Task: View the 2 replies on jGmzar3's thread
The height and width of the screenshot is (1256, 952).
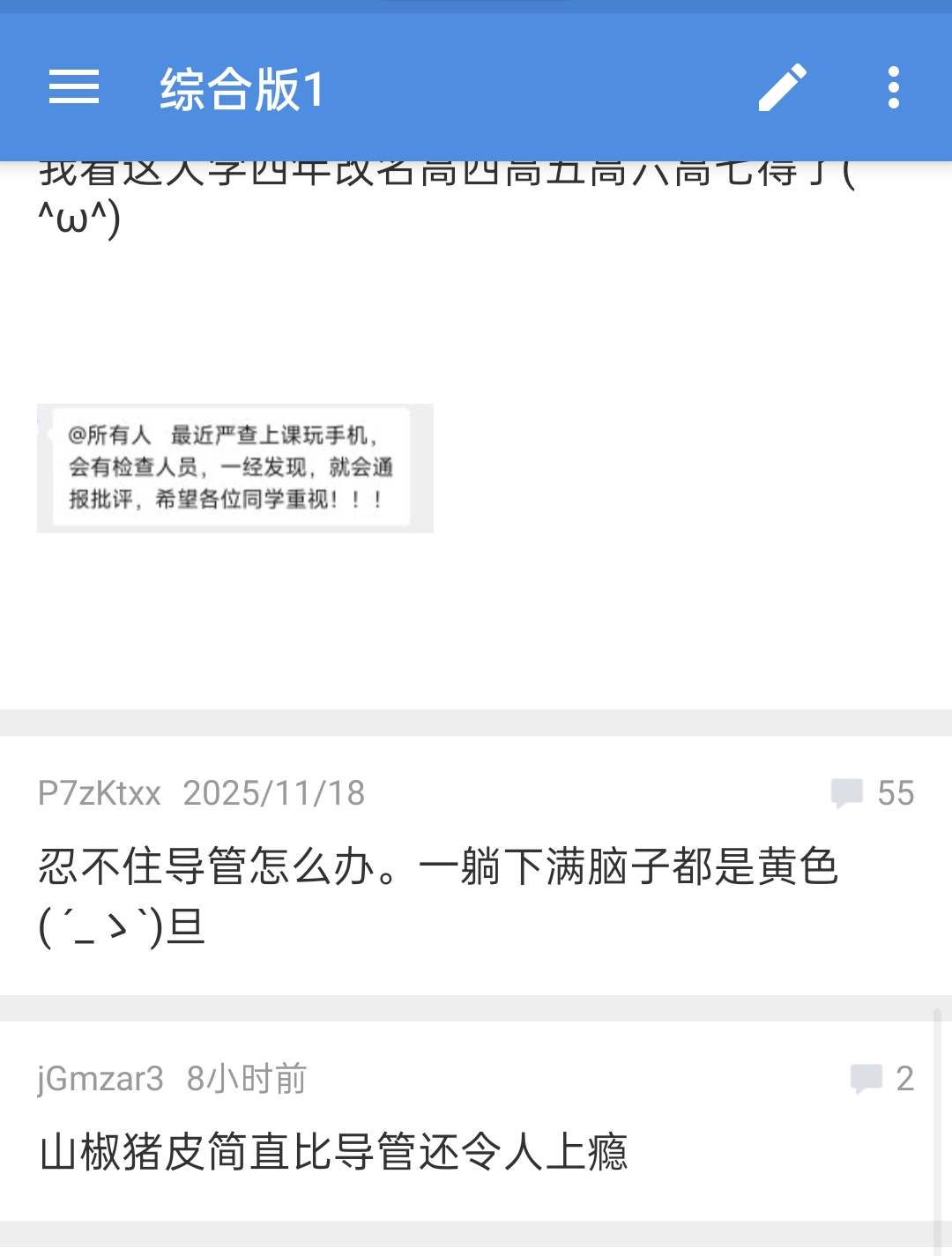Action: click(882, 1078)
